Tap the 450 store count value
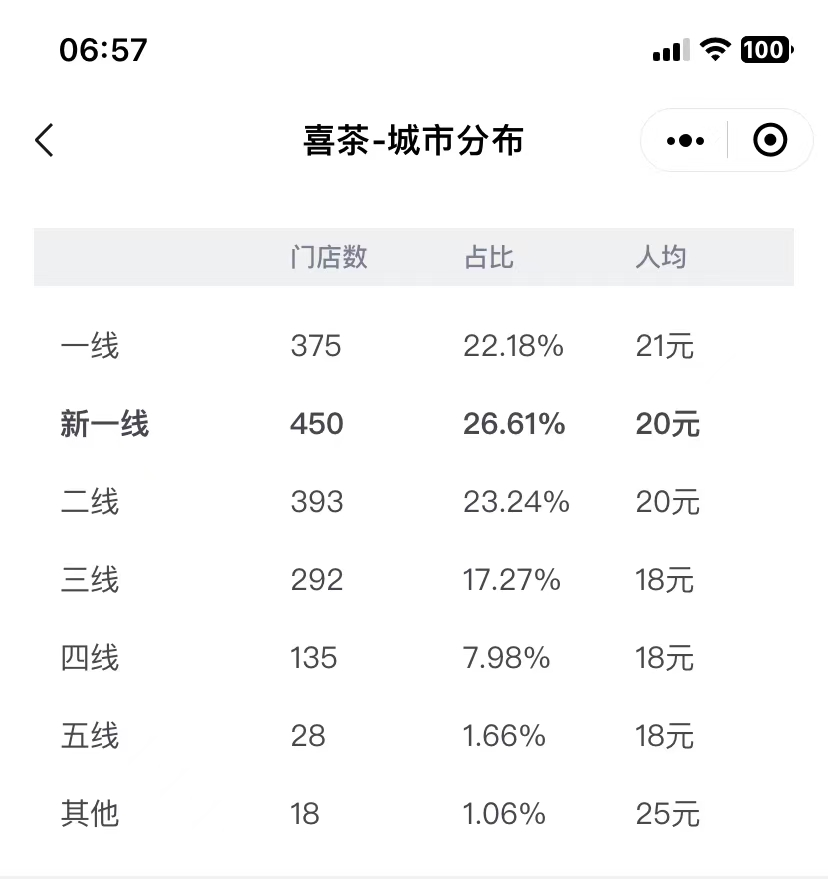The width and height of the screenshot is (828, 879). click(315, 423)
